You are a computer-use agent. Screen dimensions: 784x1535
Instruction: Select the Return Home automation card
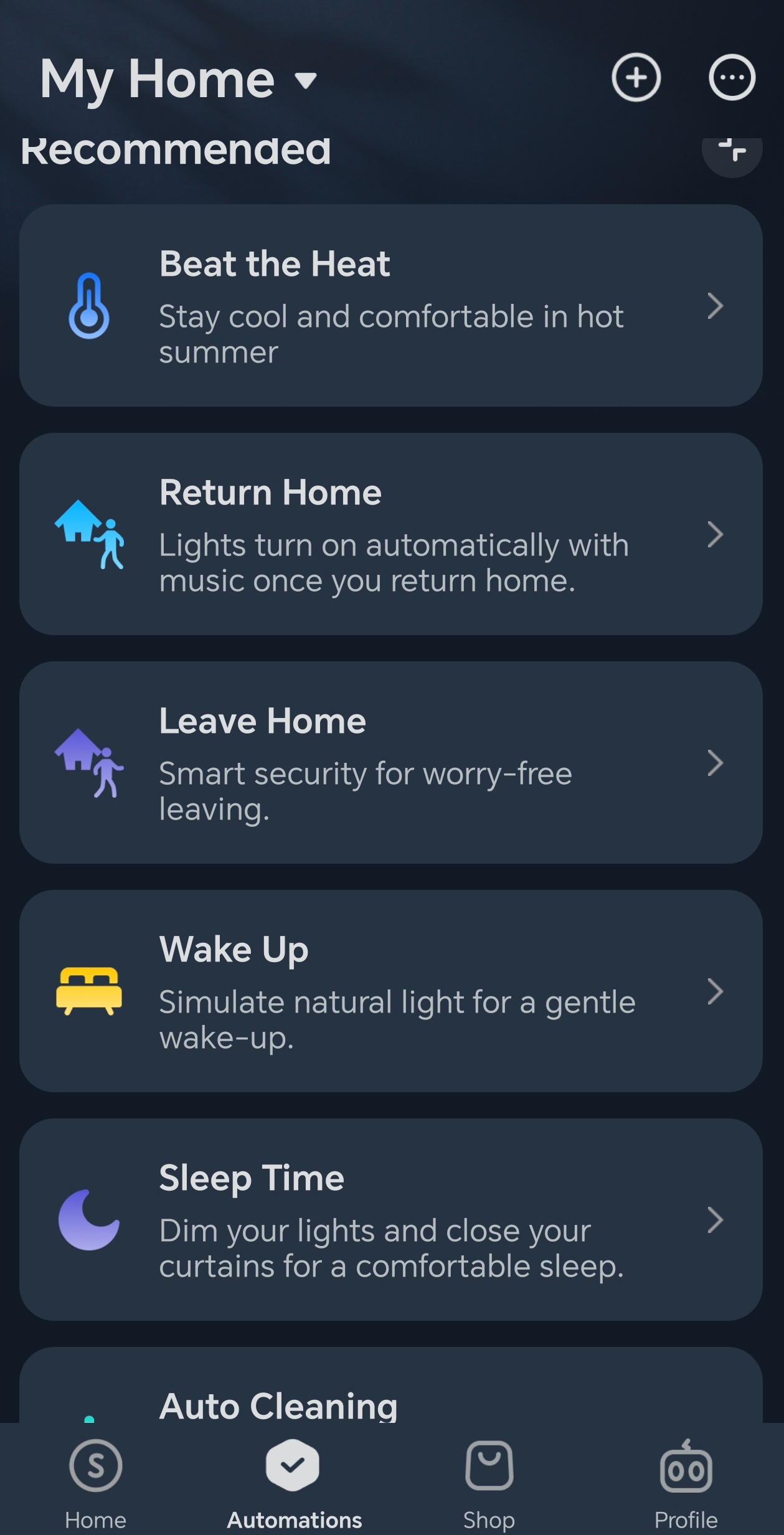point(391,534)
